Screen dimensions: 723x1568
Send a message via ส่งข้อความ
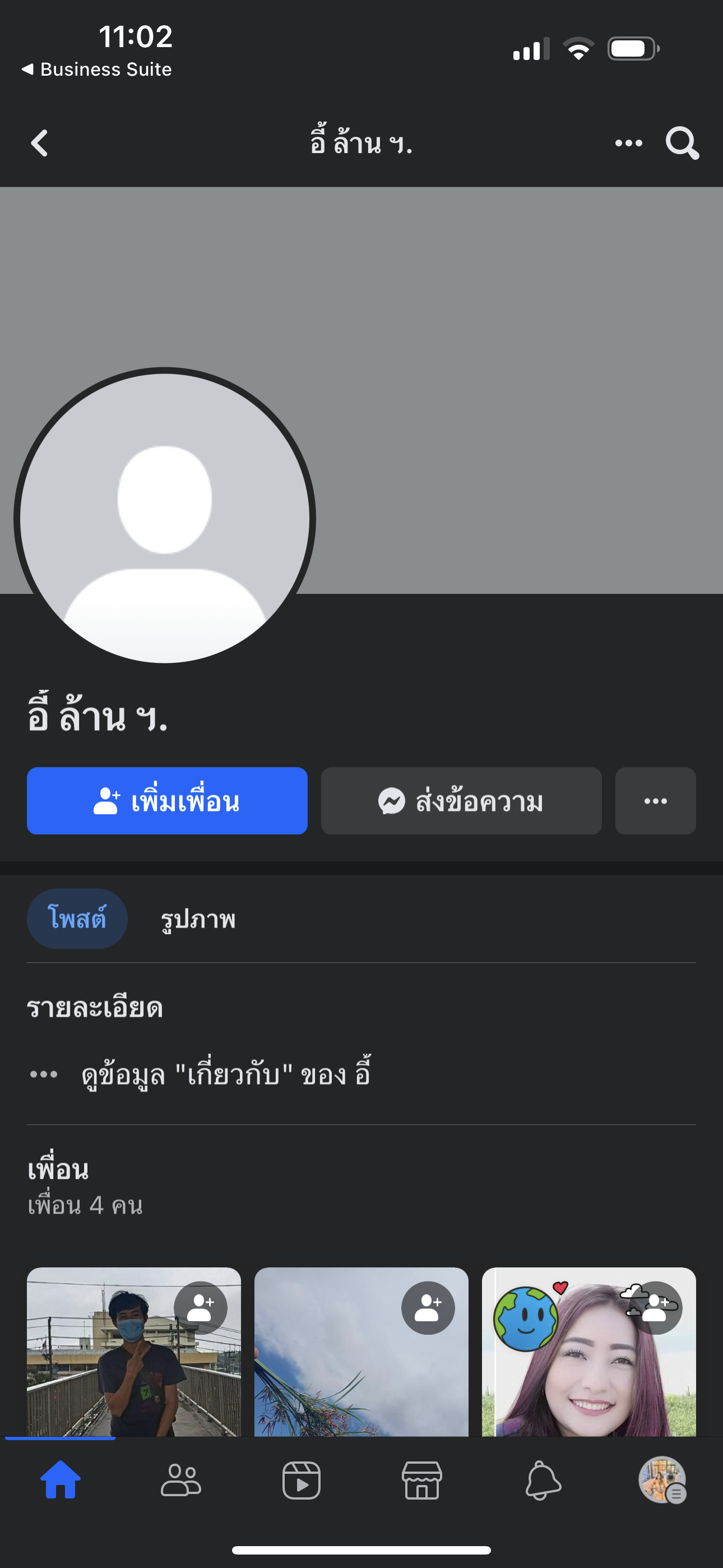461,801
